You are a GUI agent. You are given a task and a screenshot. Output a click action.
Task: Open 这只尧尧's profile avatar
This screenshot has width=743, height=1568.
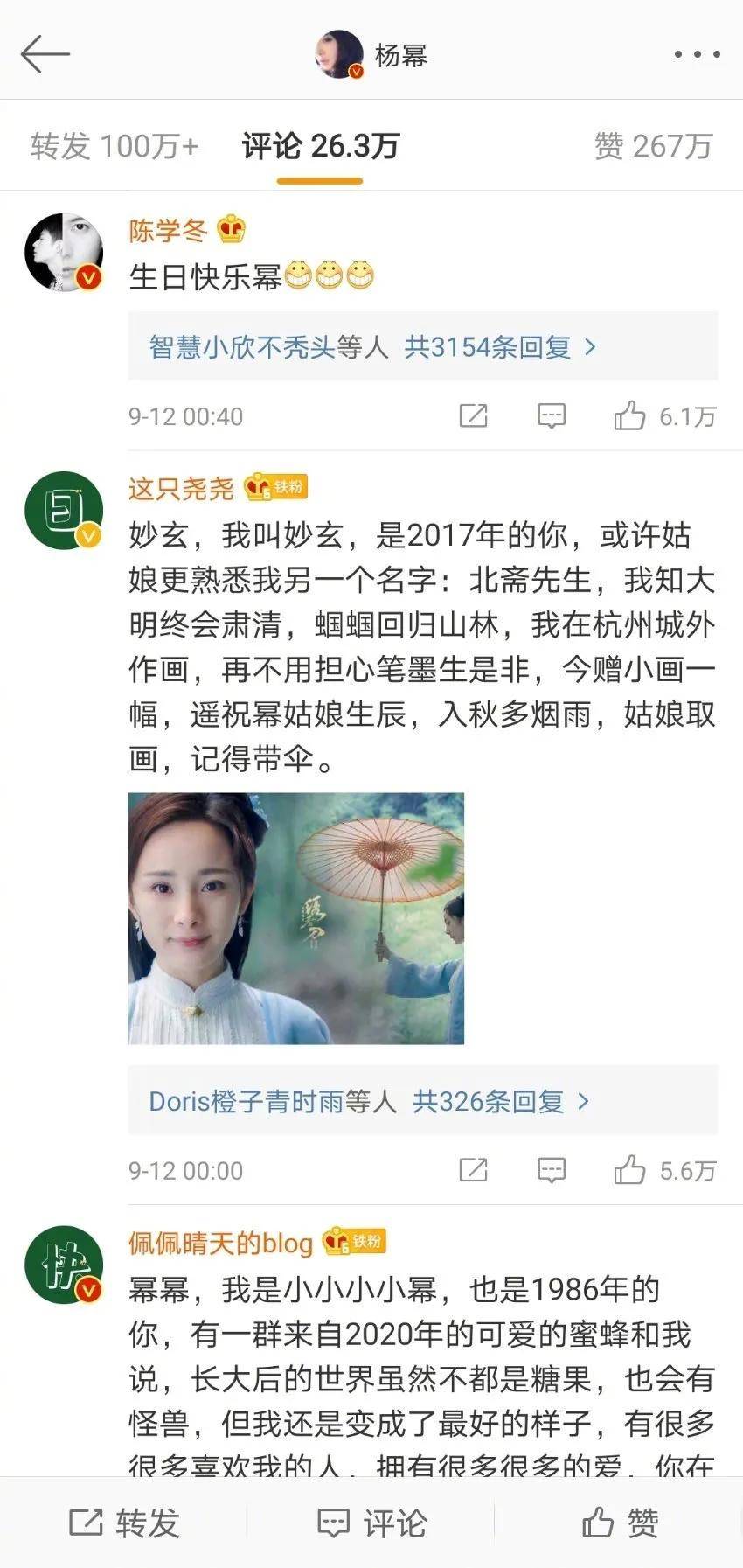[64, 512]
